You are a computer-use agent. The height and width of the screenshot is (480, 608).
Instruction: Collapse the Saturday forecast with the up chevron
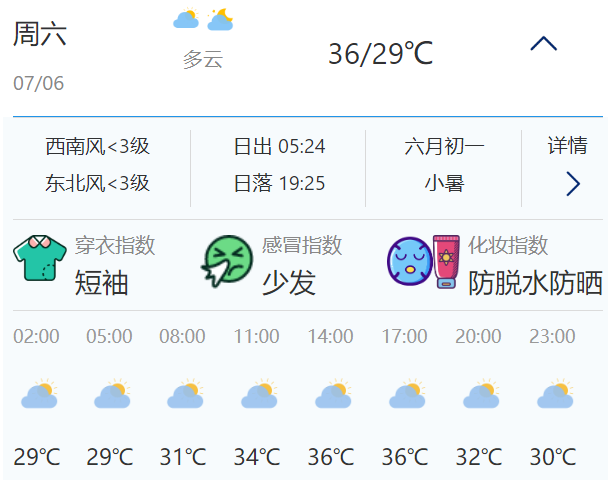[x=543, y=44]
